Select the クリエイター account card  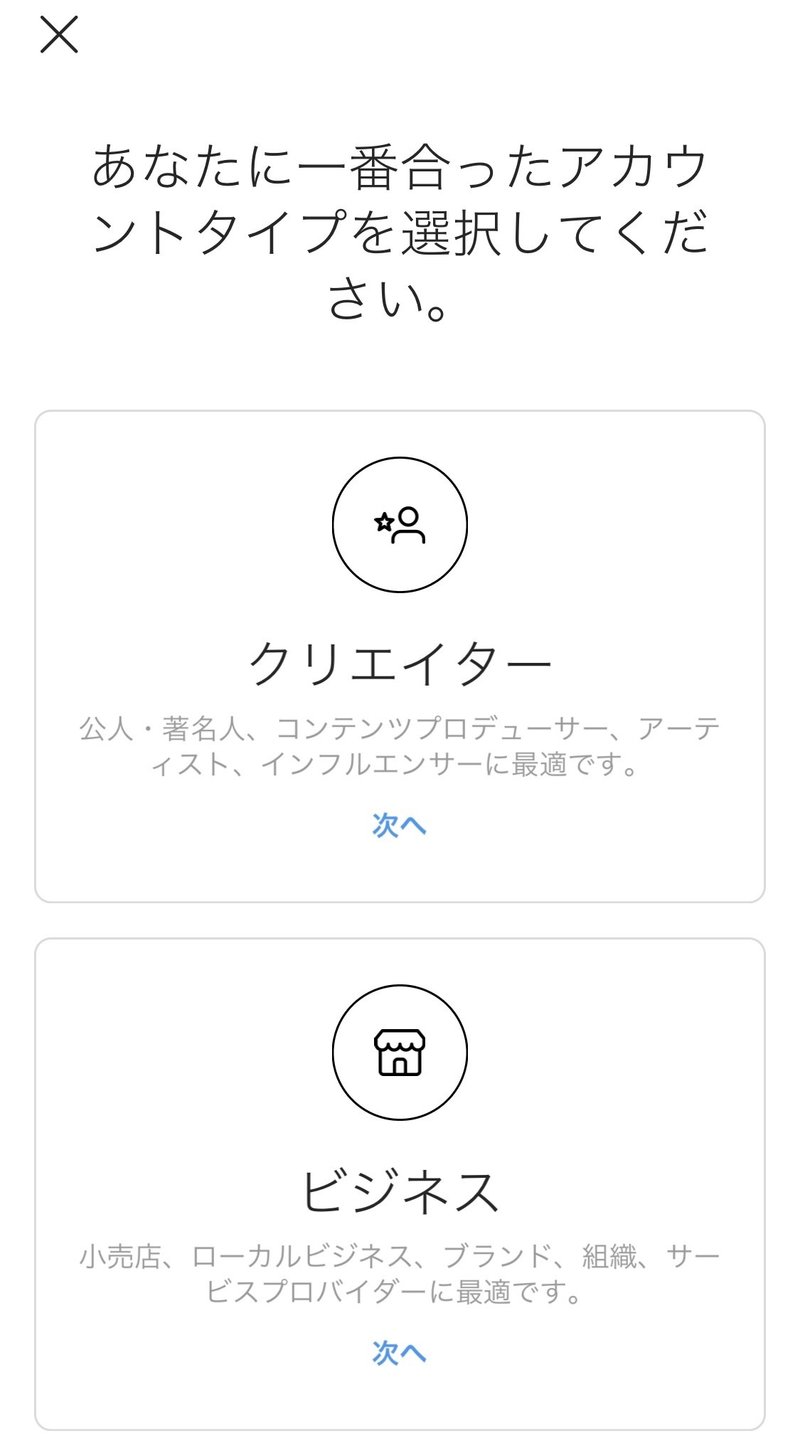[400, 656]
